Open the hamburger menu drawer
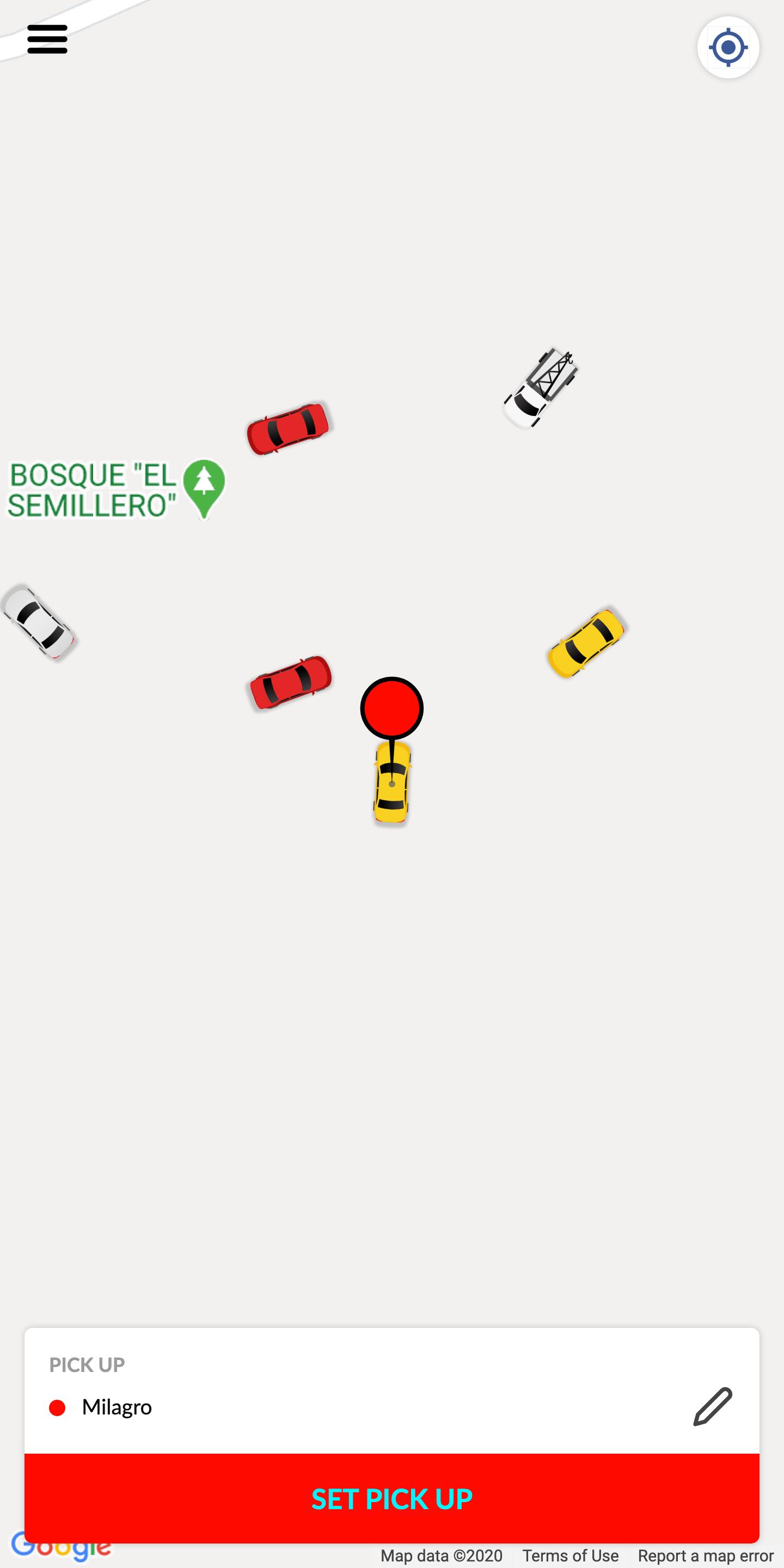Screen dimensions: 784x1568 [x=47, y=40]
